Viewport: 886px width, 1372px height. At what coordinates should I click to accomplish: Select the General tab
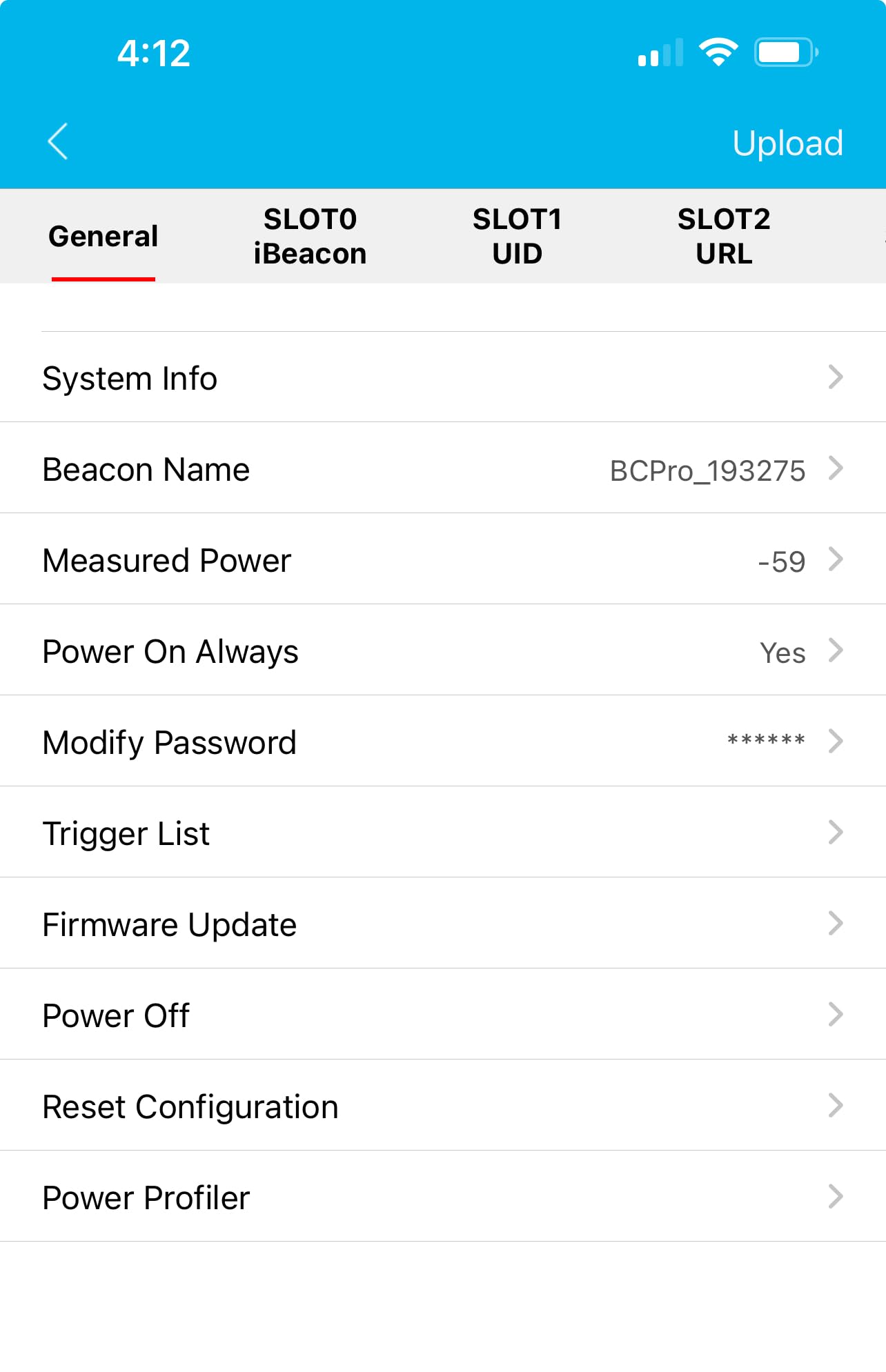point(104,237)
